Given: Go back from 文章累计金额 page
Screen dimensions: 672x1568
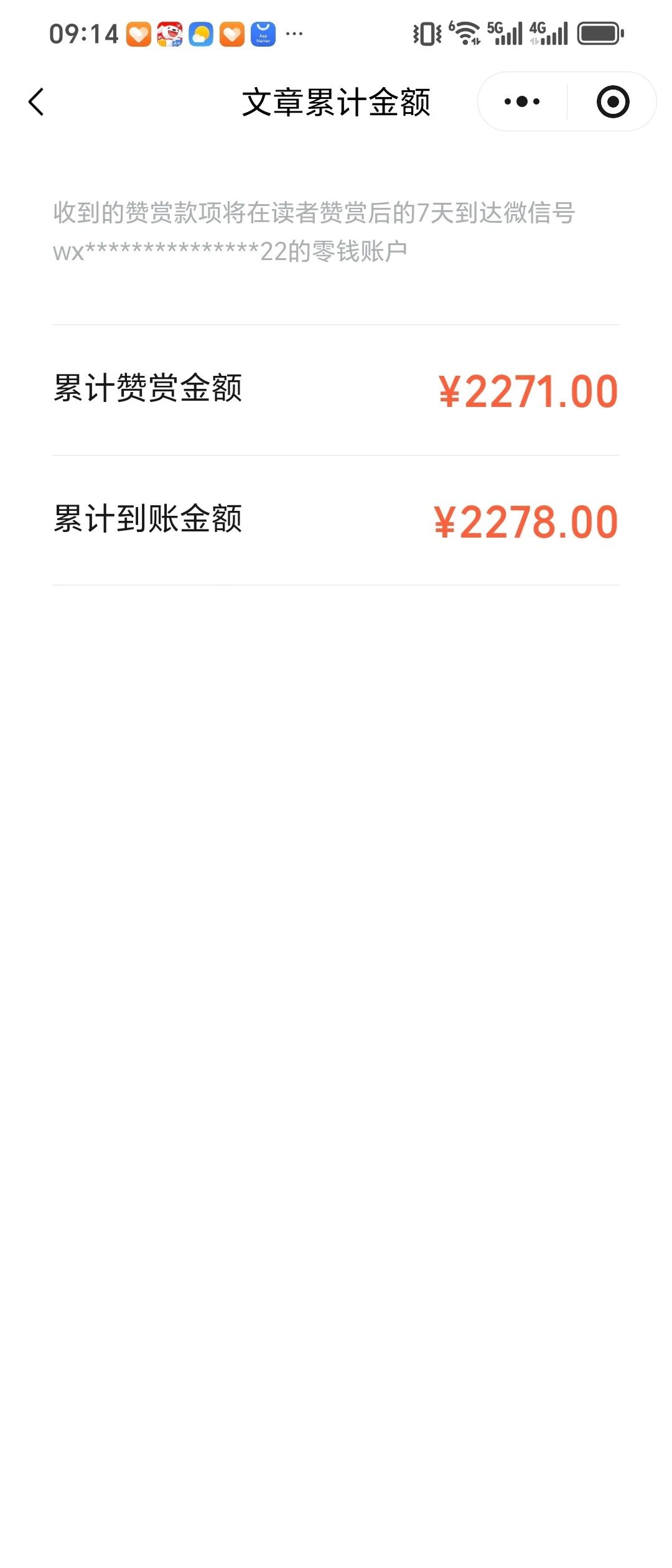Looking at the screenshot, I should [37, 102].
